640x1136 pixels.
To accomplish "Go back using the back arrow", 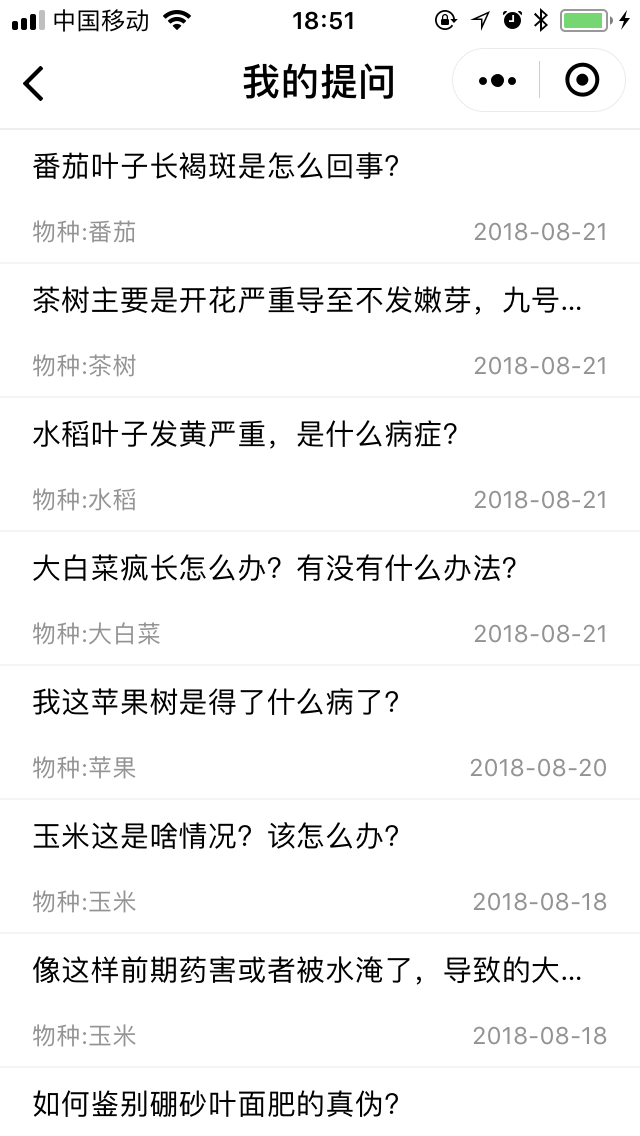I will tap(34, 82).
